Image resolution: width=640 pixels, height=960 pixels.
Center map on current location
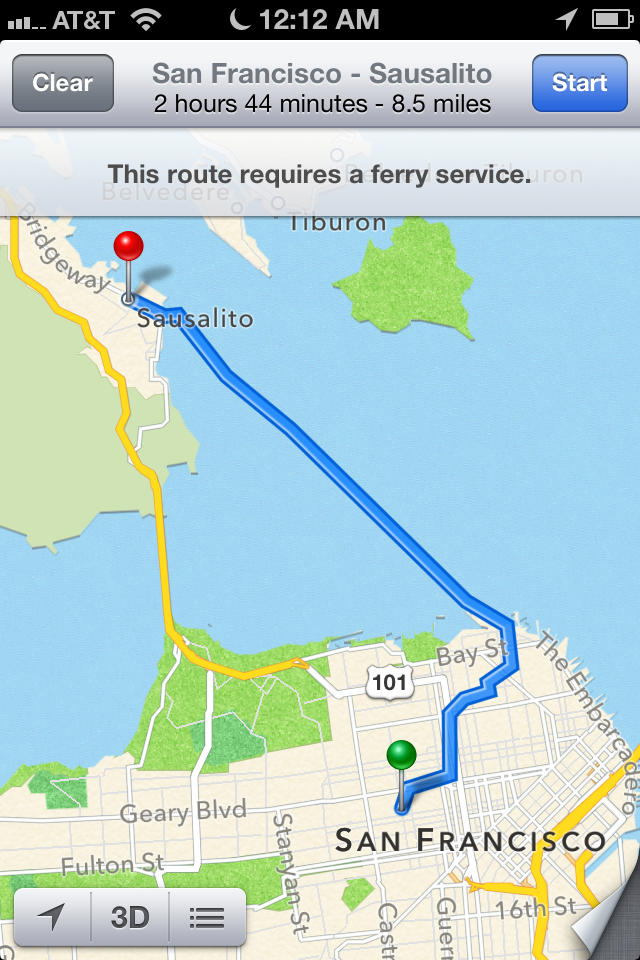[52, 917]
